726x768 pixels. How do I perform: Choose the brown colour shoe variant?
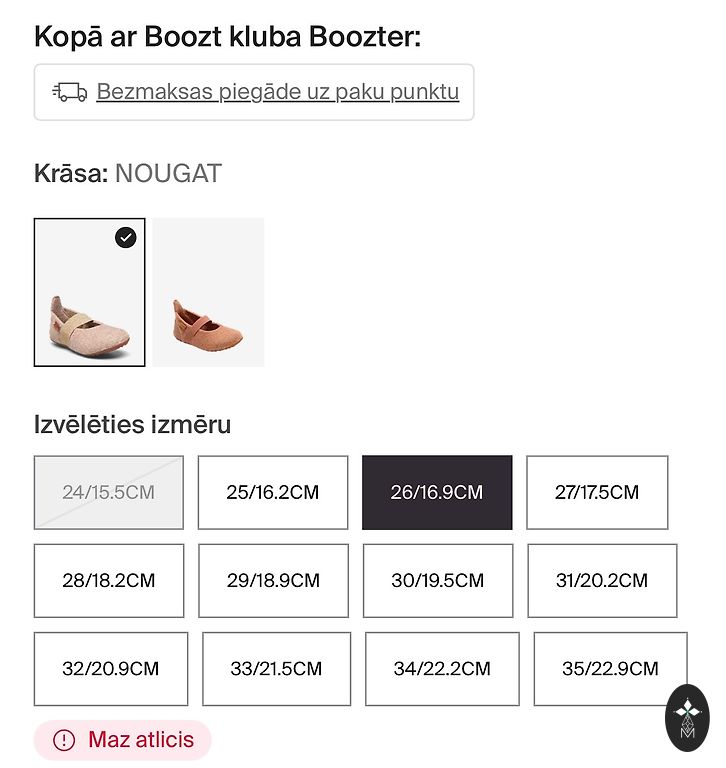208,292
